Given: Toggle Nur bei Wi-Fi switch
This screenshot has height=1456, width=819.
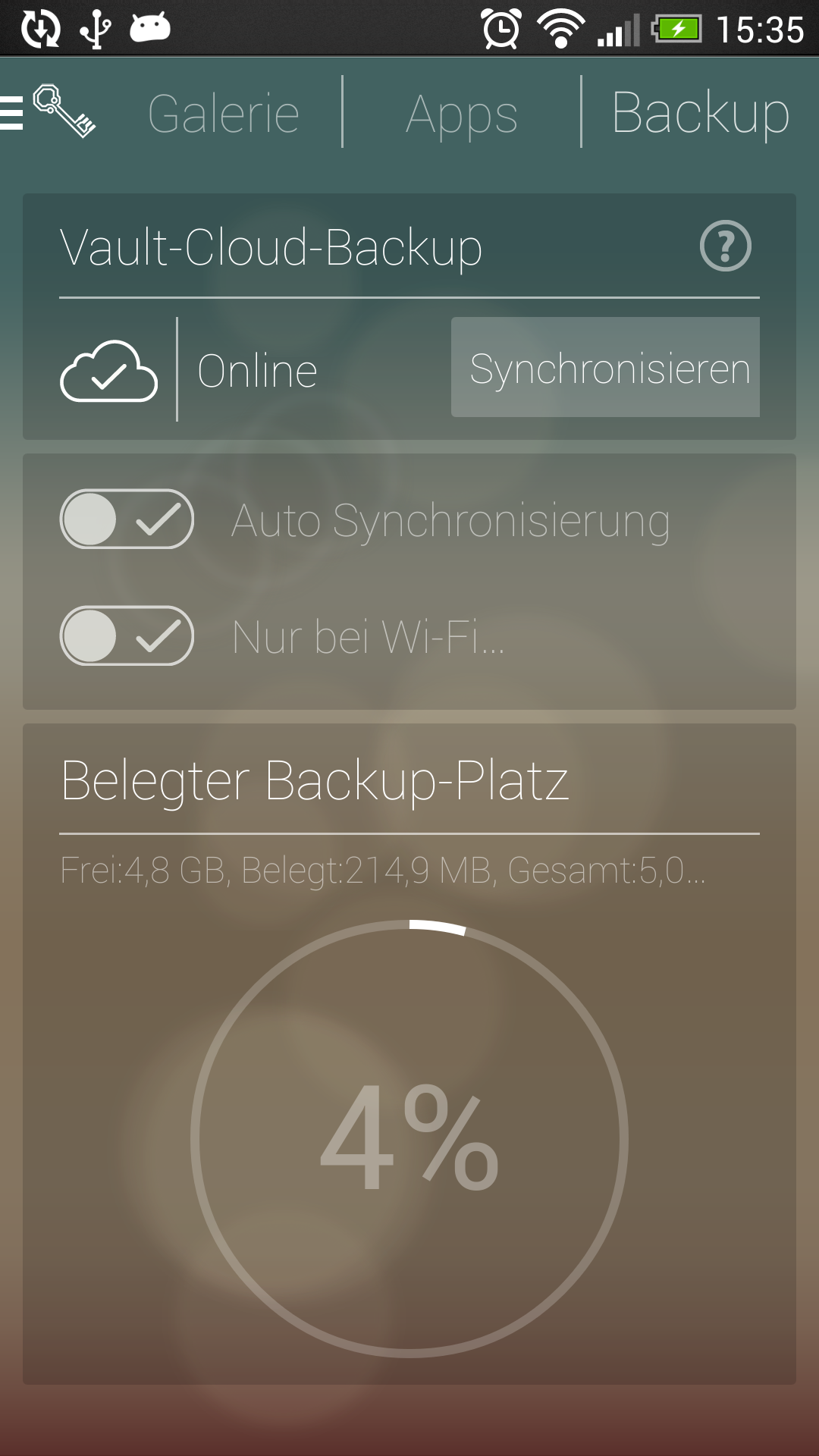Looking at the screenshot, I should tap(127, 636).
